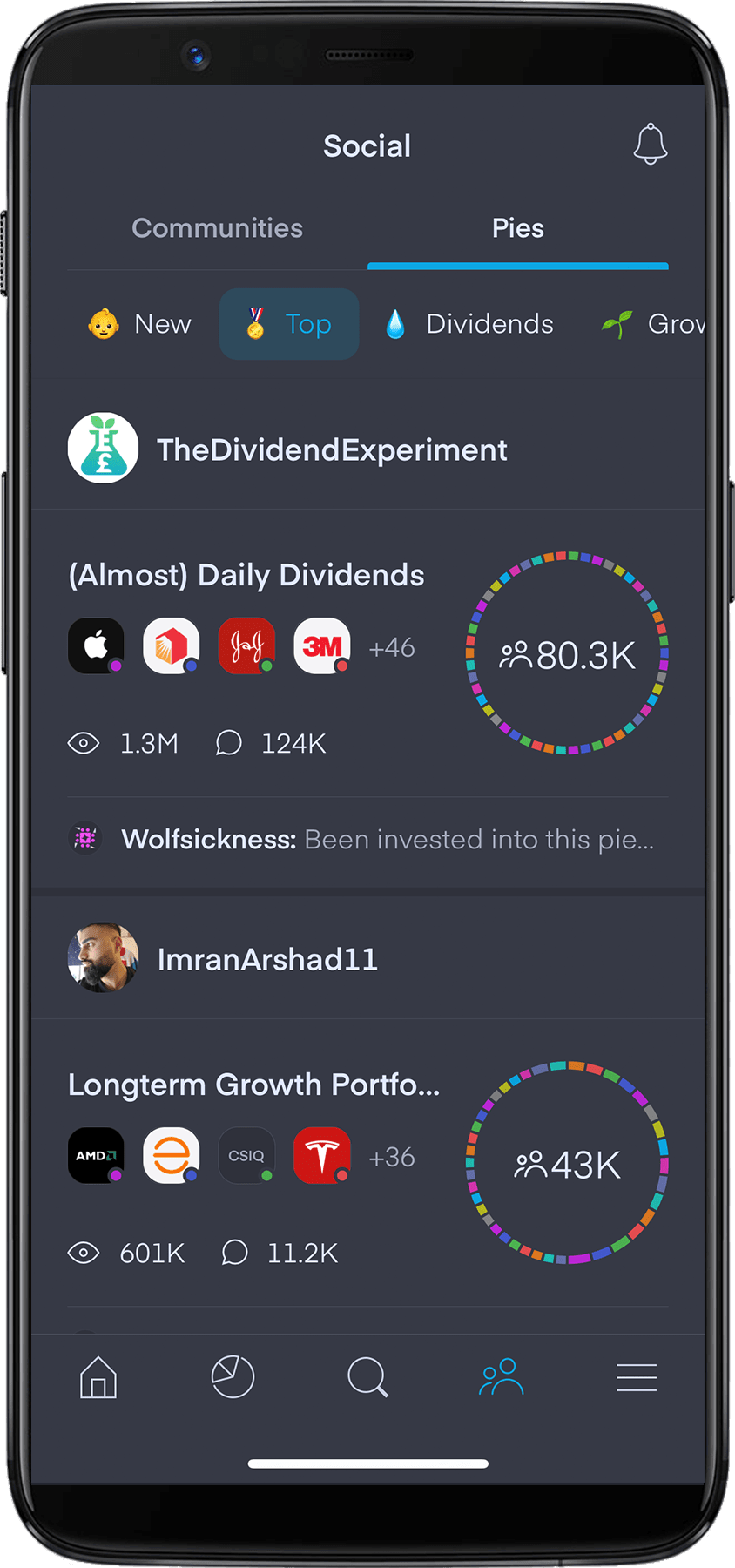
Task: Tap the 3M stock logo
Action: (x=321, y=645)
